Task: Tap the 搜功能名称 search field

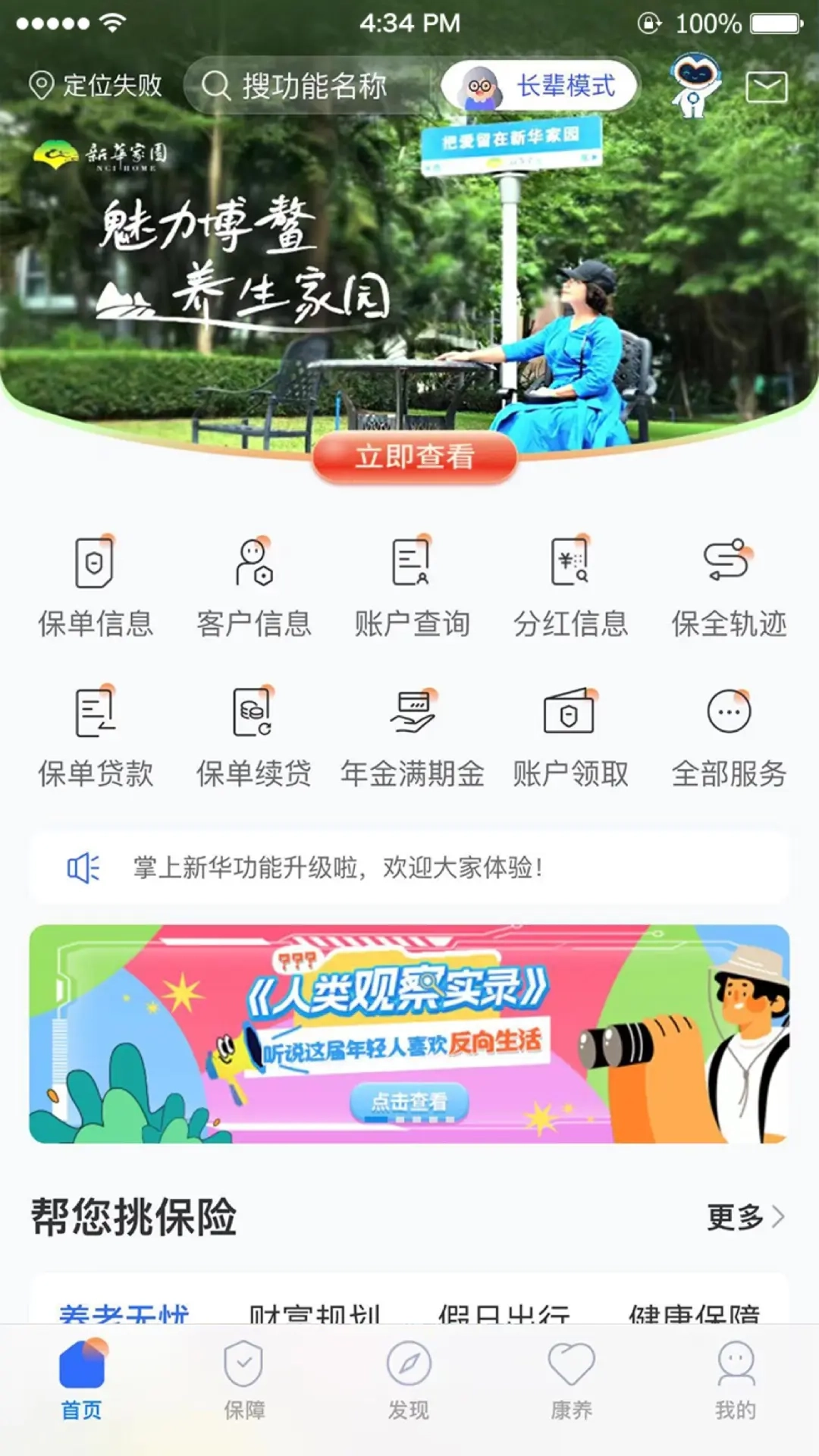Action: coord(318,86)
